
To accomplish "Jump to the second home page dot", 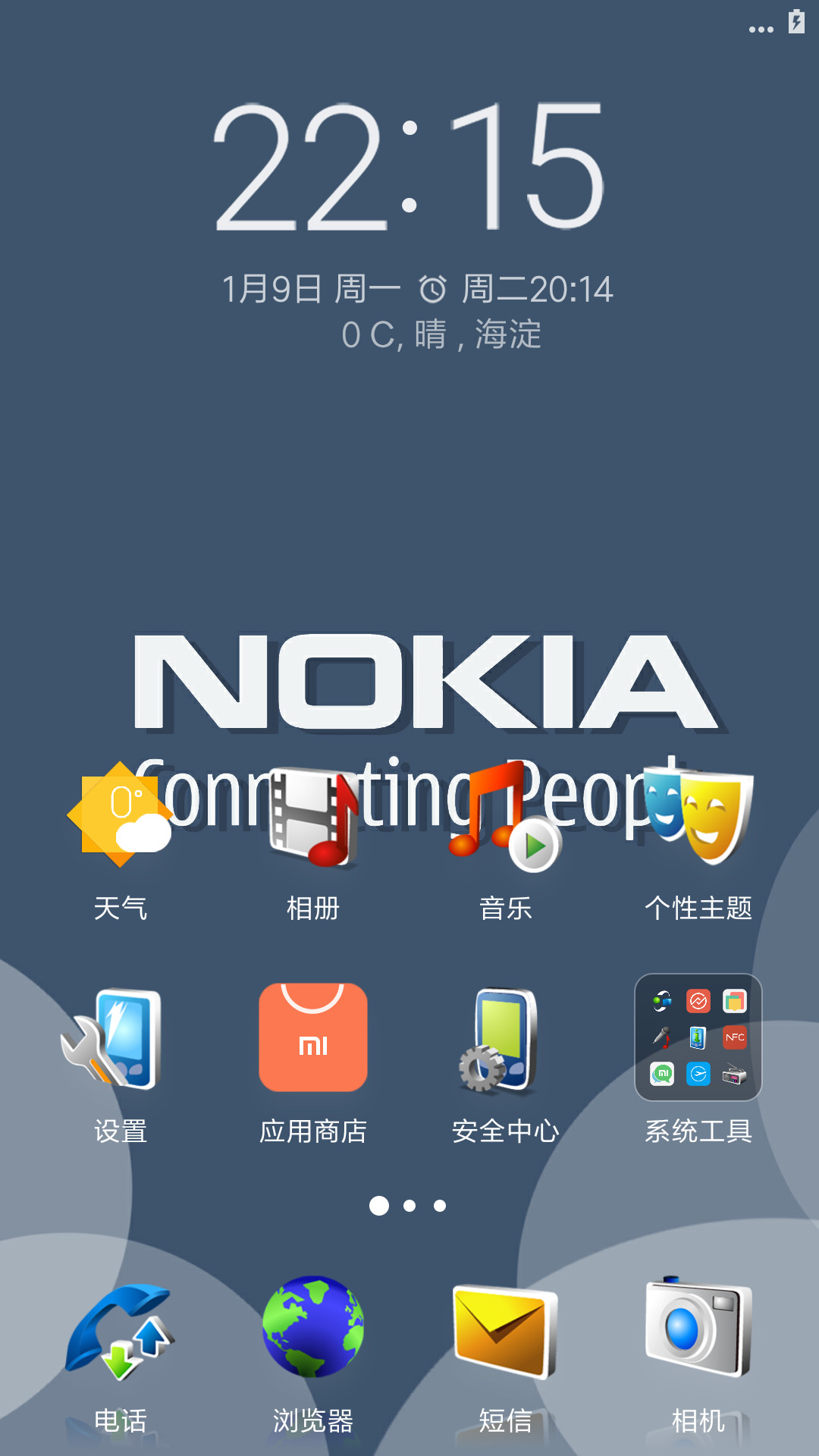I will point(409,1206).
